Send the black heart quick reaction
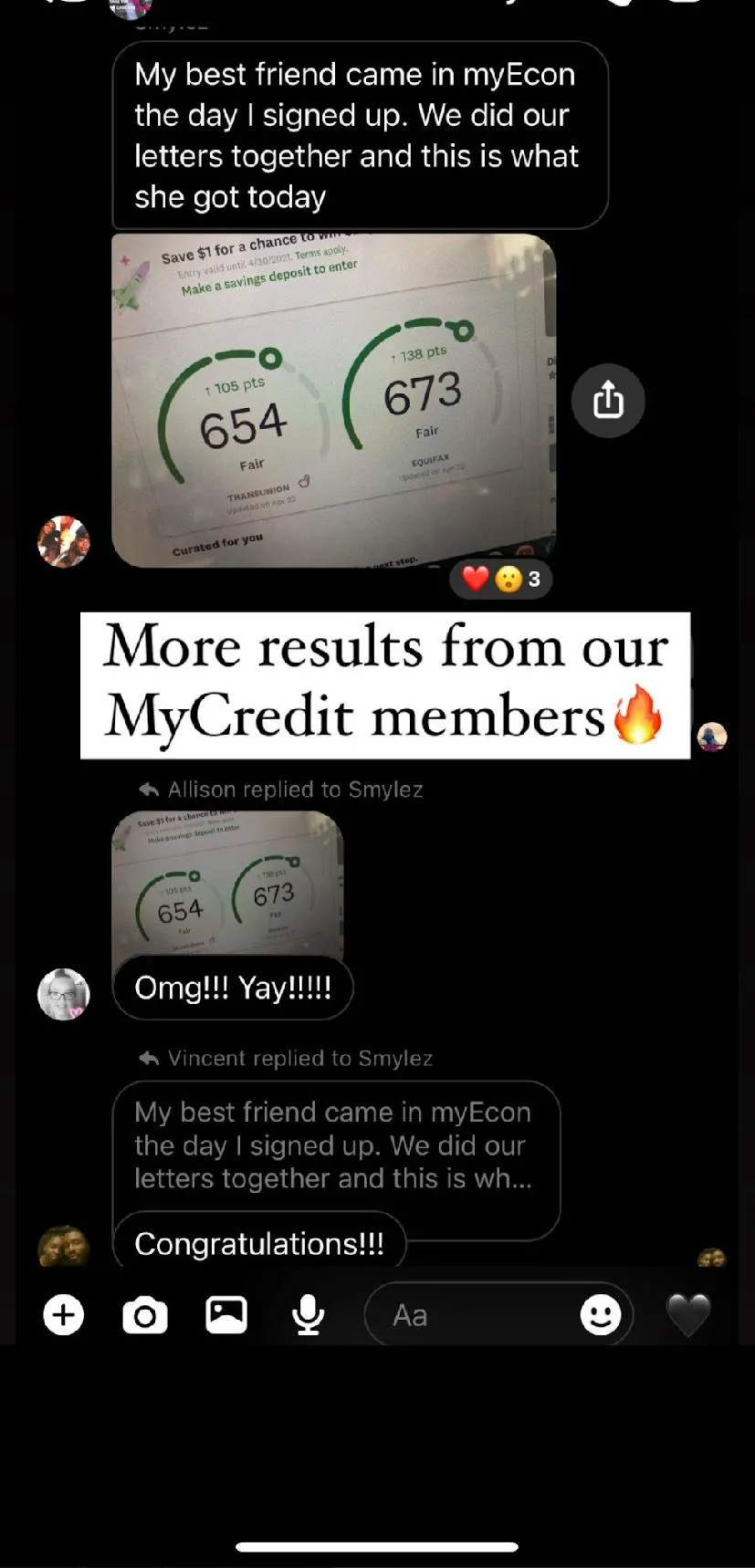 [688, 1315]
